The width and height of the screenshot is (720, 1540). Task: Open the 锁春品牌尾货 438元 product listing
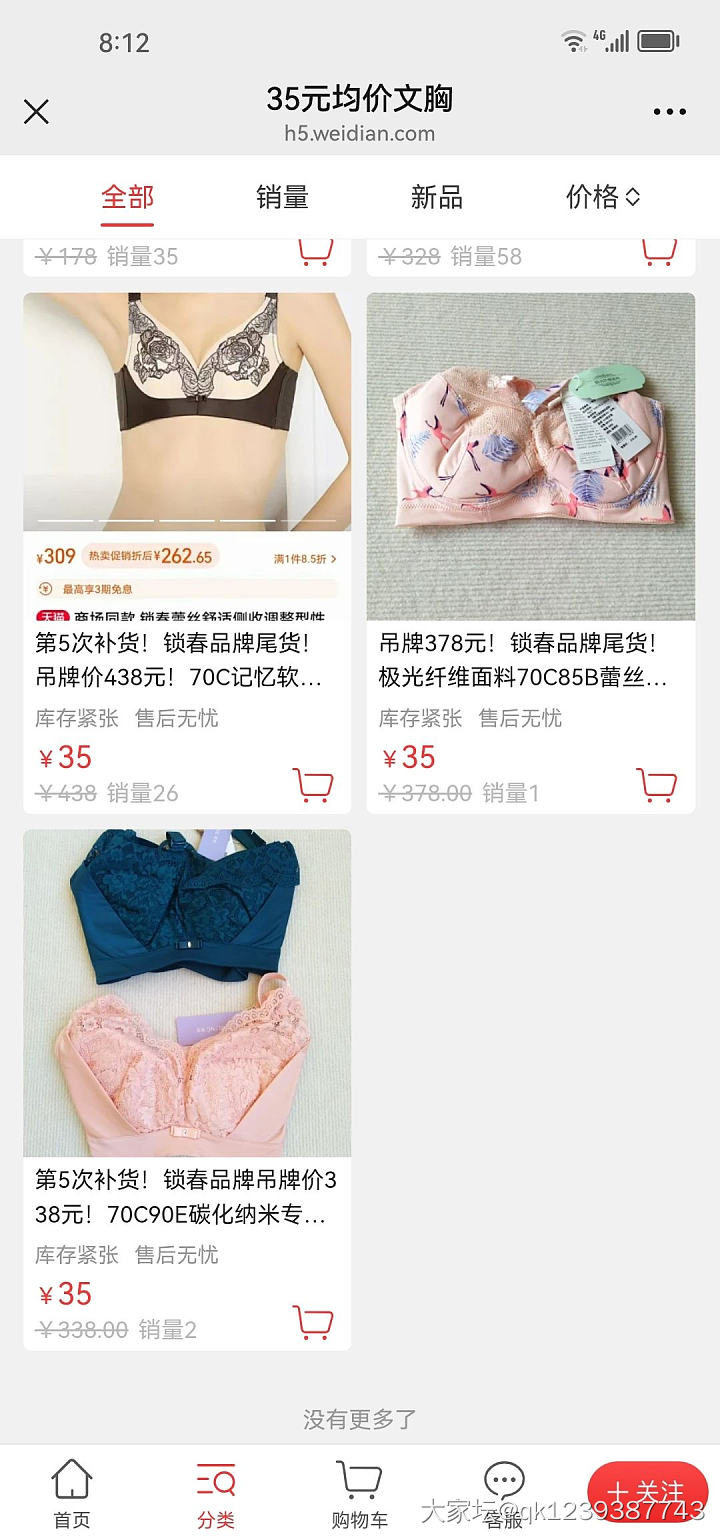click(186, 657)
